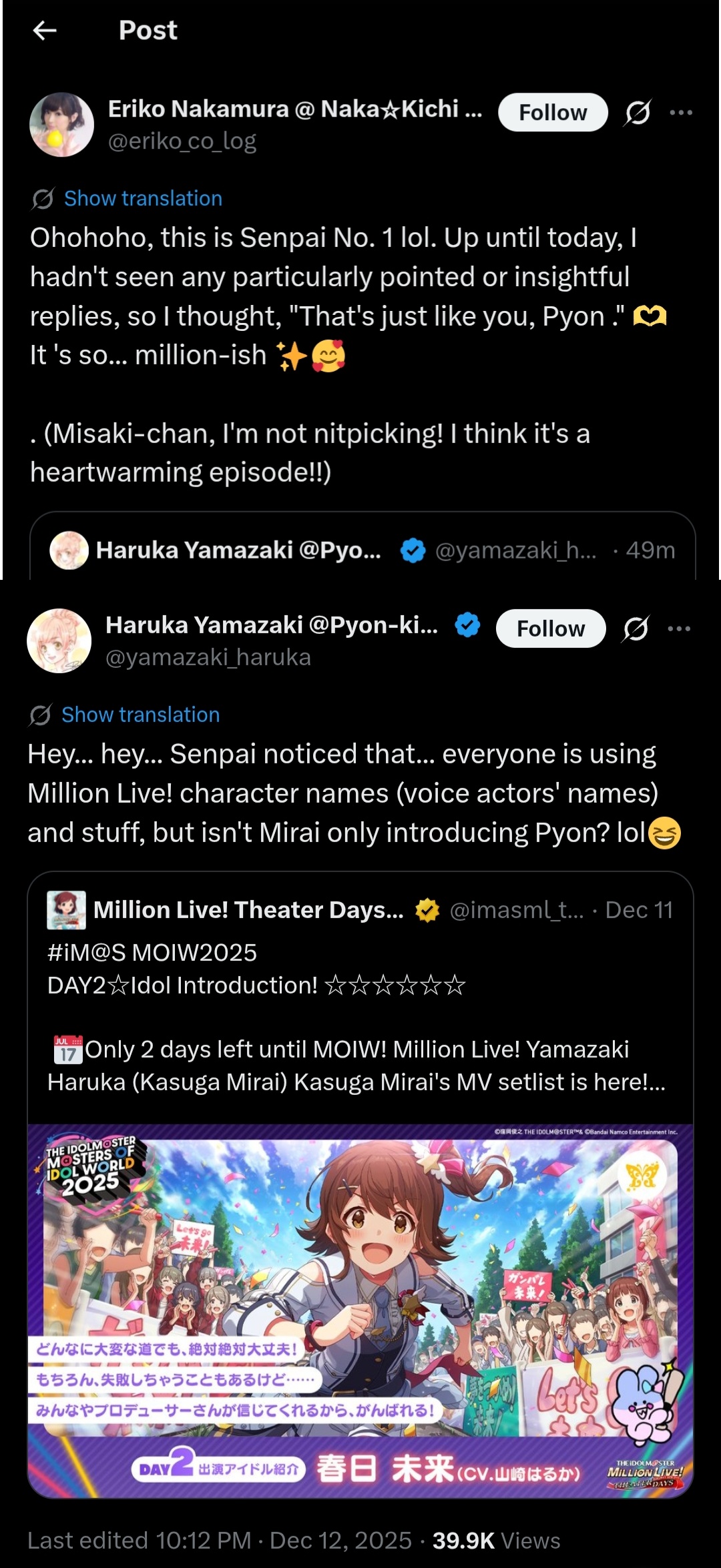The width and height of the screenshot is (721, 1568).
Task: Follow Eriko Nakamura's account
Action: 552,112
